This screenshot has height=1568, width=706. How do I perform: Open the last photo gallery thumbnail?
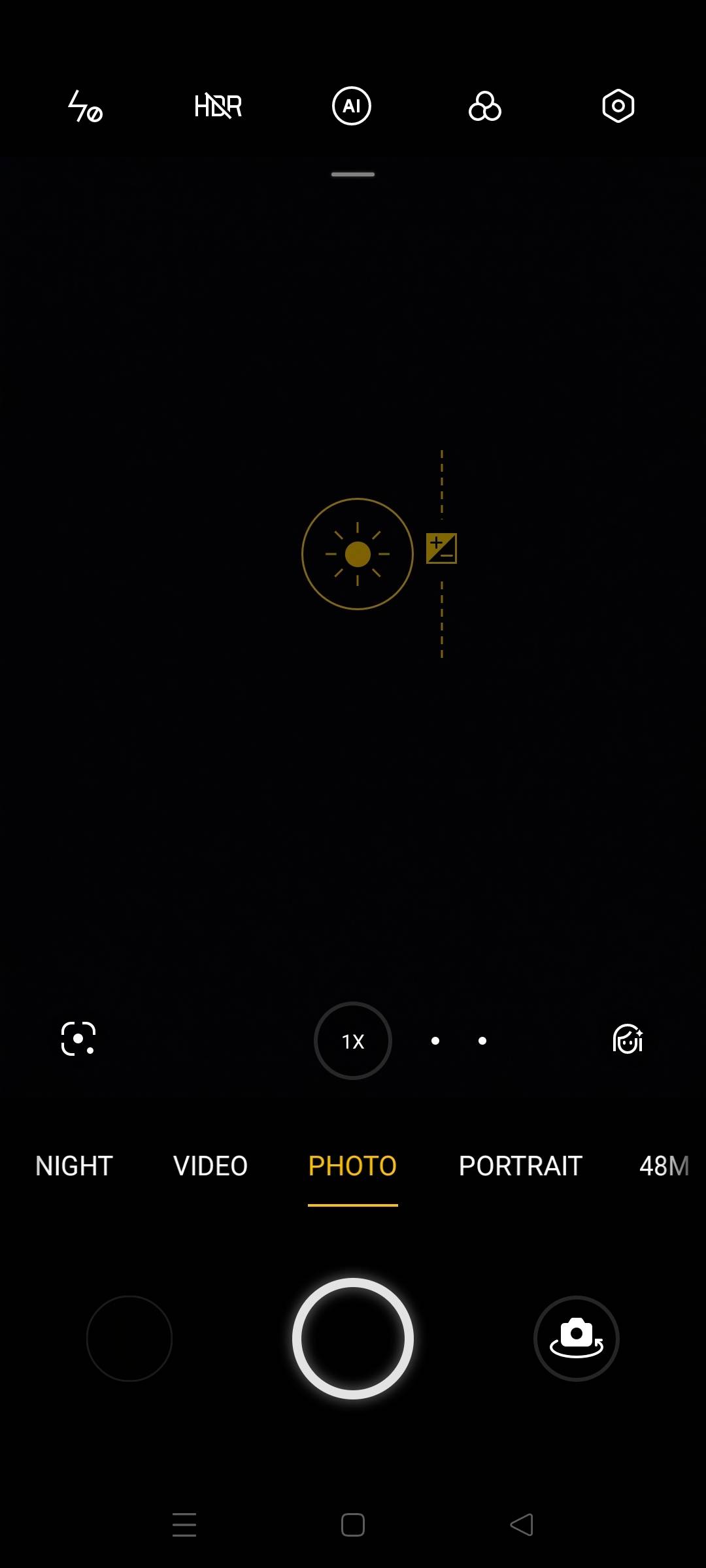(129, 1339)
